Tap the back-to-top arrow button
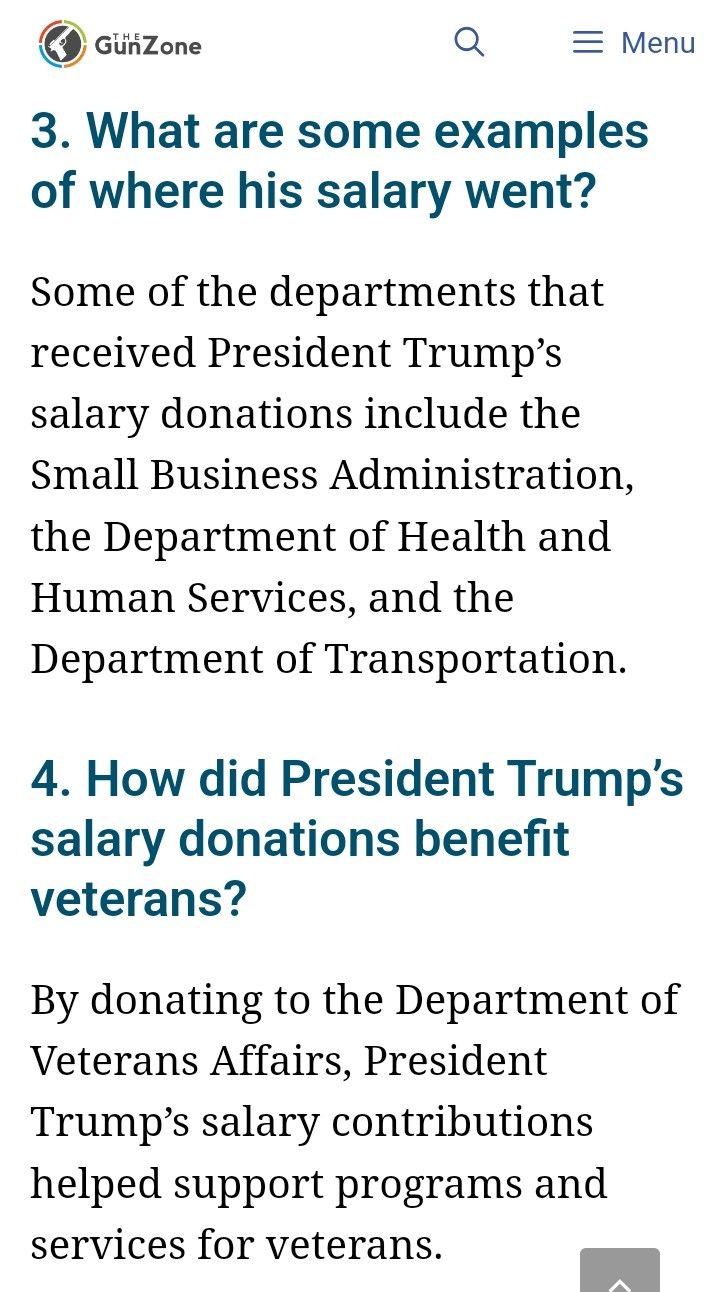 click(x=620, y=1270)
